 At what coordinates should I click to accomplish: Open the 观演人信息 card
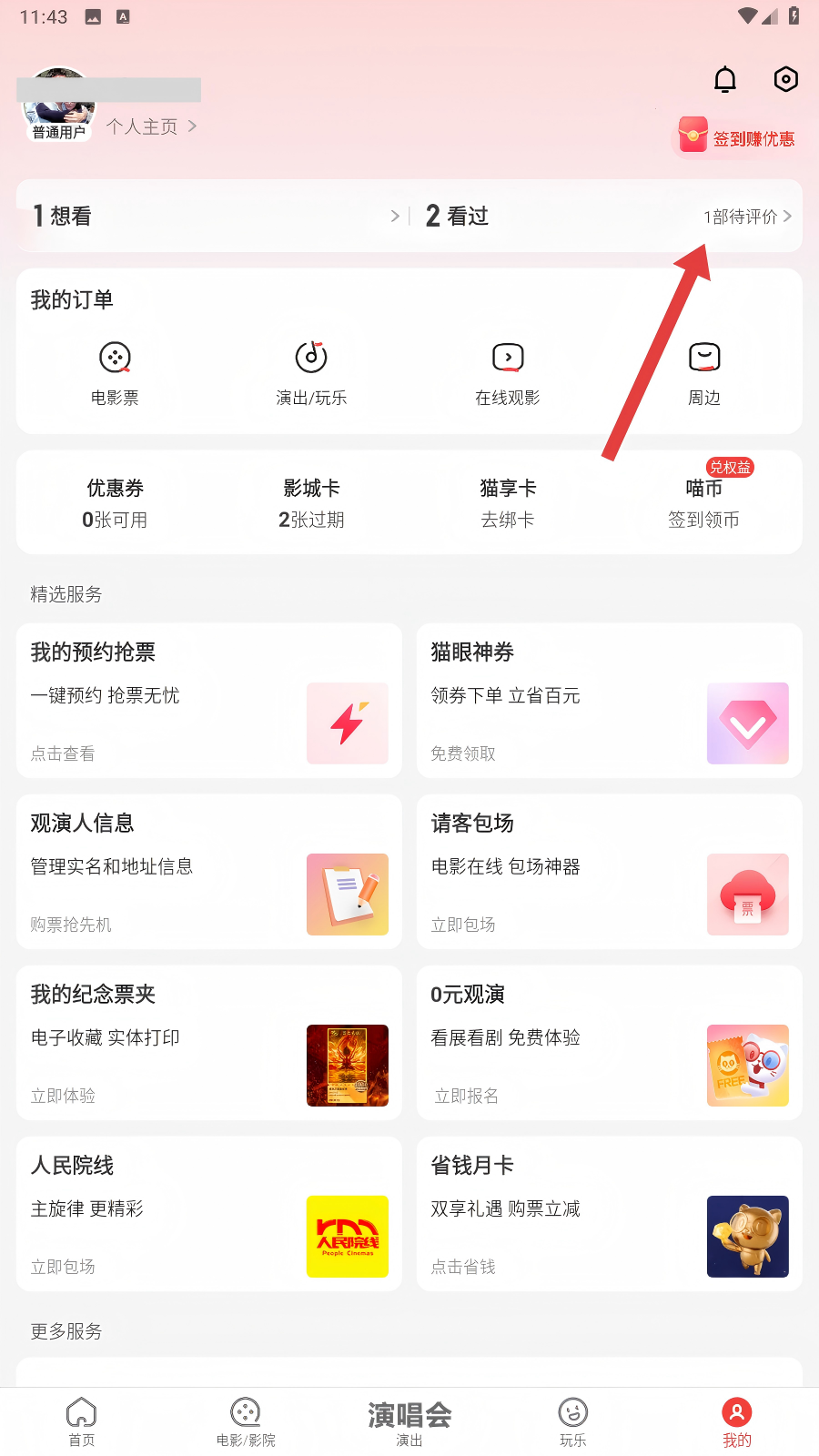pos(209,872)
